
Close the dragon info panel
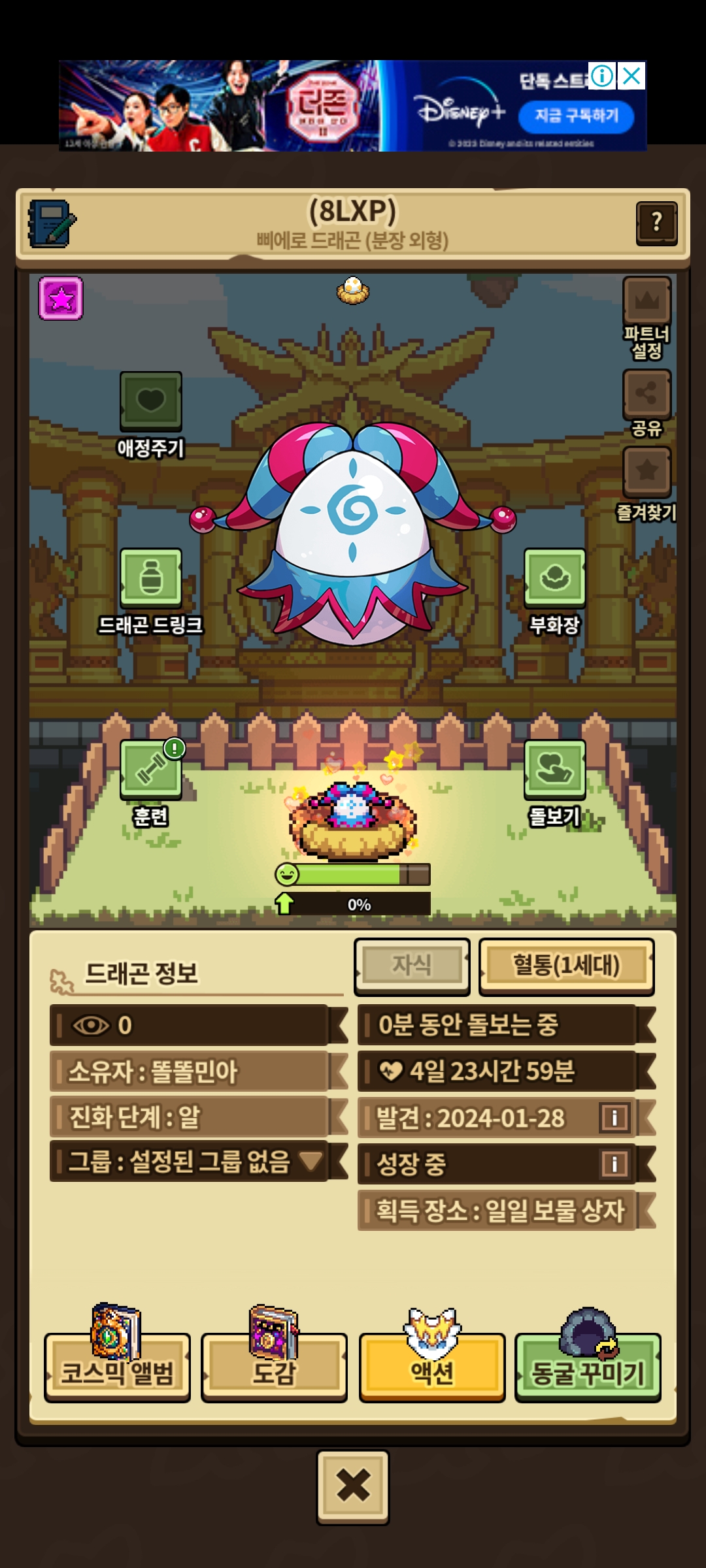pyautogui.click(x=353, y=1486)
